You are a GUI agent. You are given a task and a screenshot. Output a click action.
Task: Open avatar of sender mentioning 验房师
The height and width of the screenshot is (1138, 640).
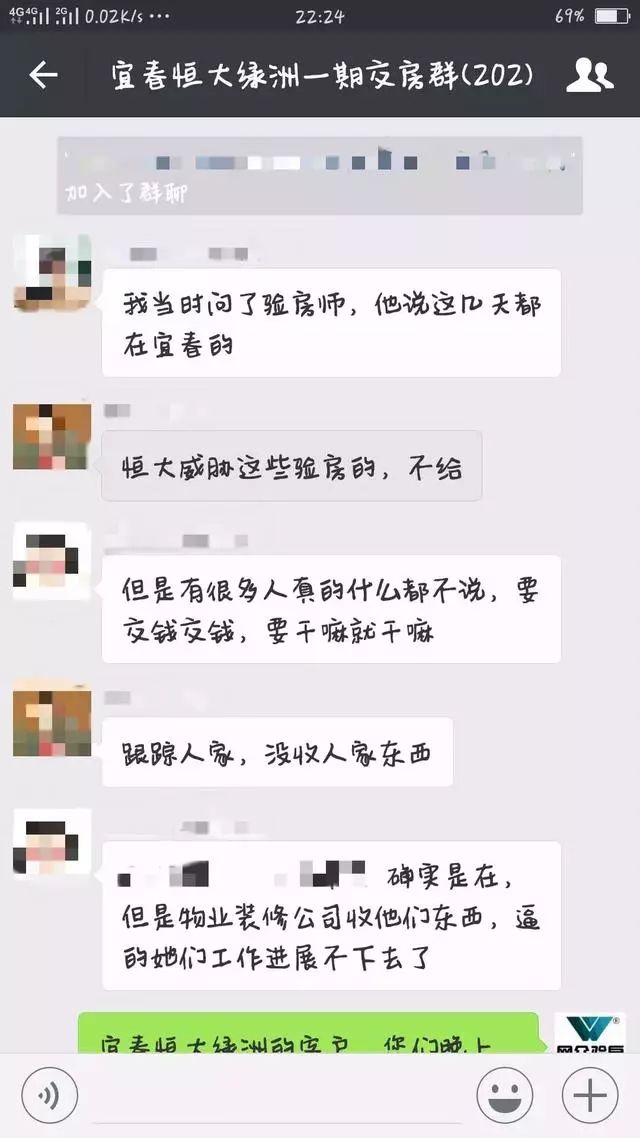pos(52,273)
